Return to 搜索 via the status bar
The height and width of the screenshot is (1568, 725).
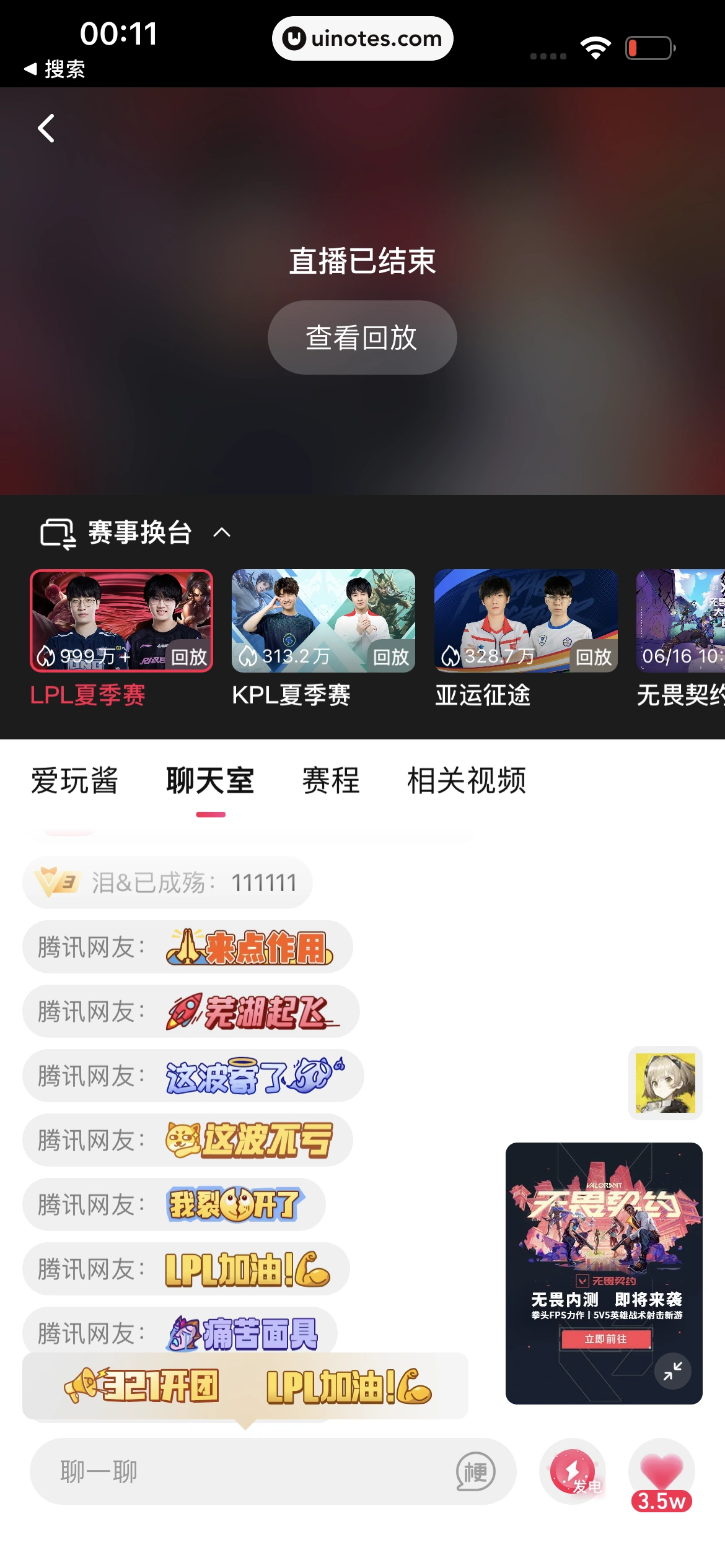(55, 69)
